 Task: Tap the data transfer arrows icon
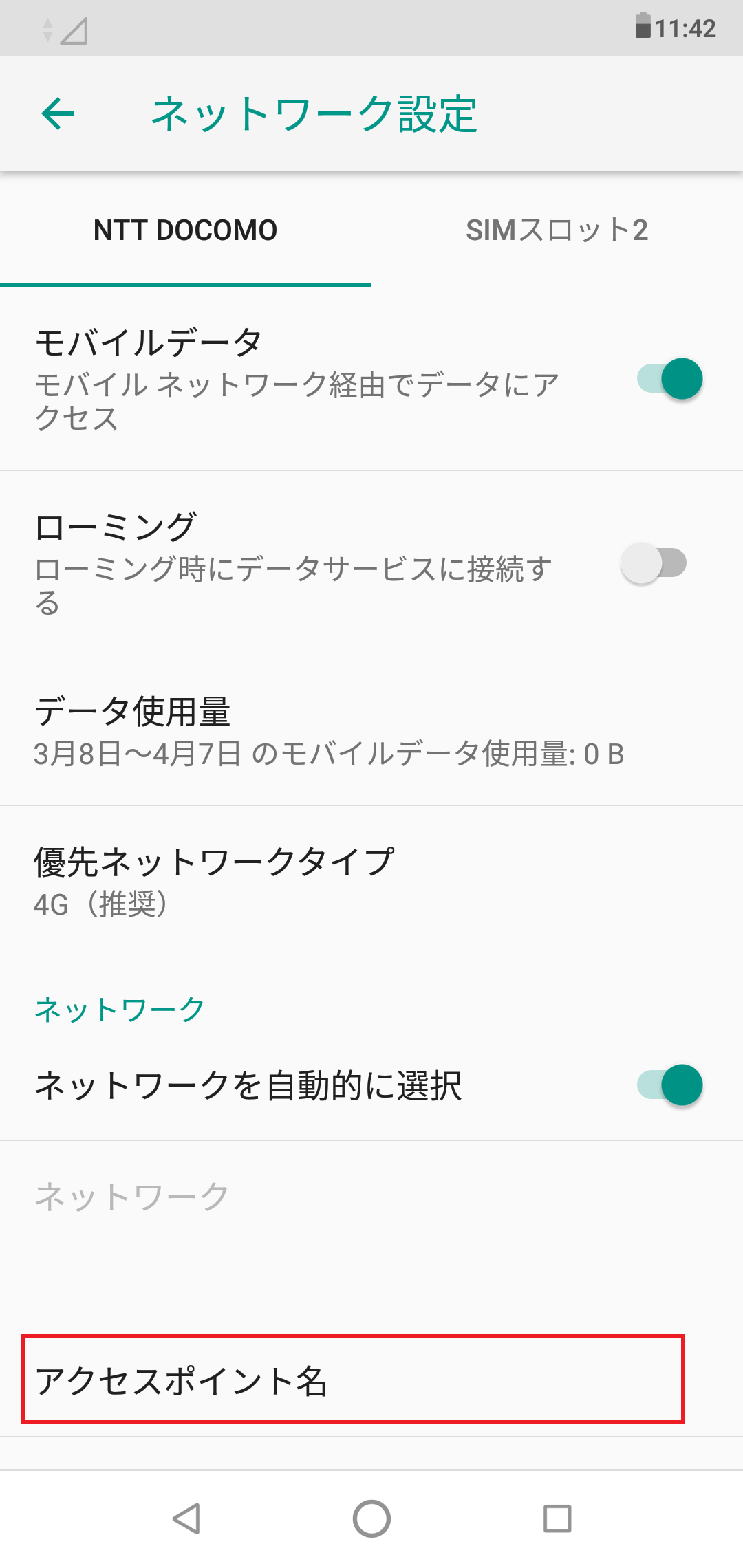[x=48, y=29]
